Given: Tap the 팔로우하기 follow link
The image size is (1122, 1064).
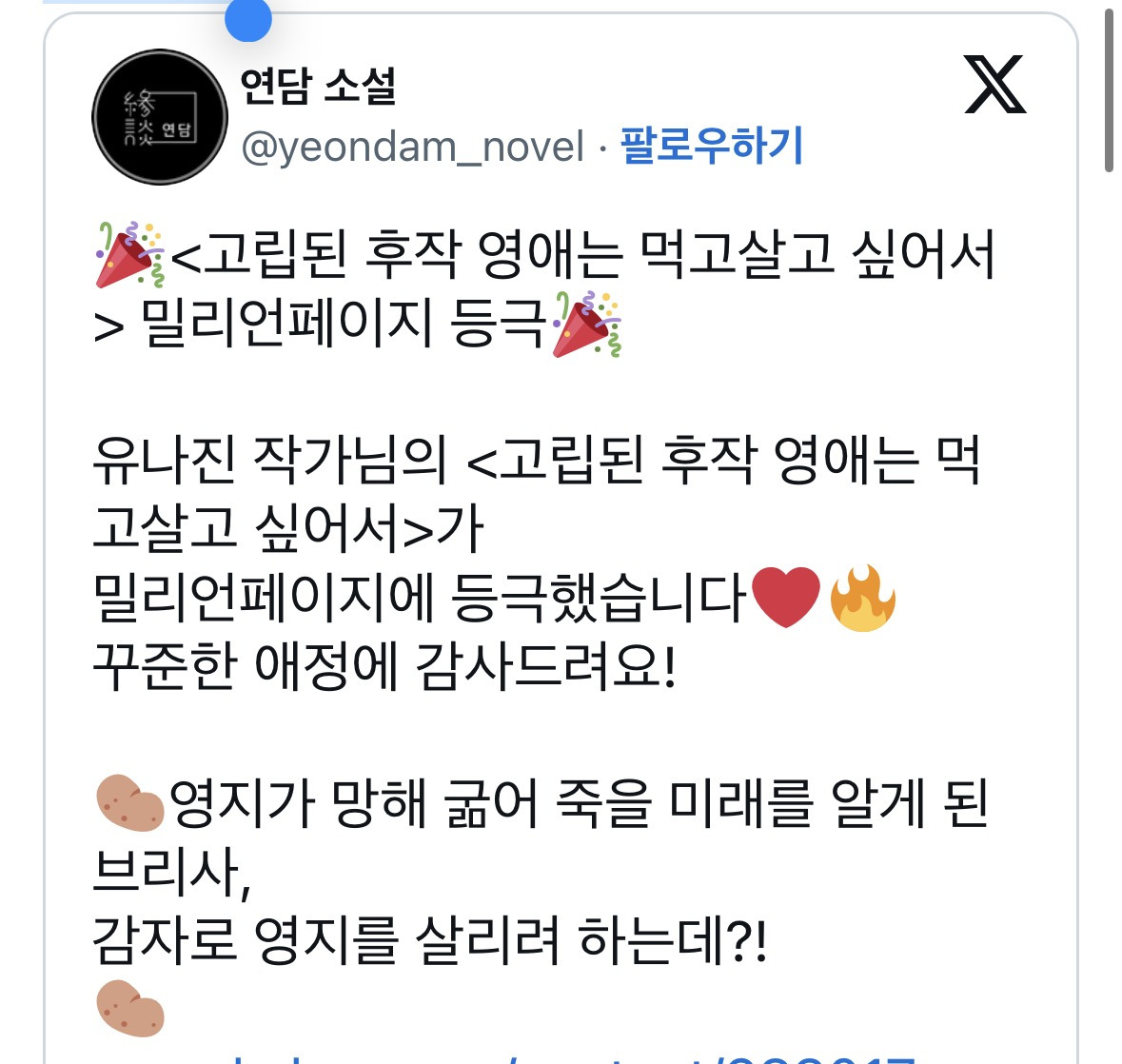Looking at the screenshot, I should (711, 146).
